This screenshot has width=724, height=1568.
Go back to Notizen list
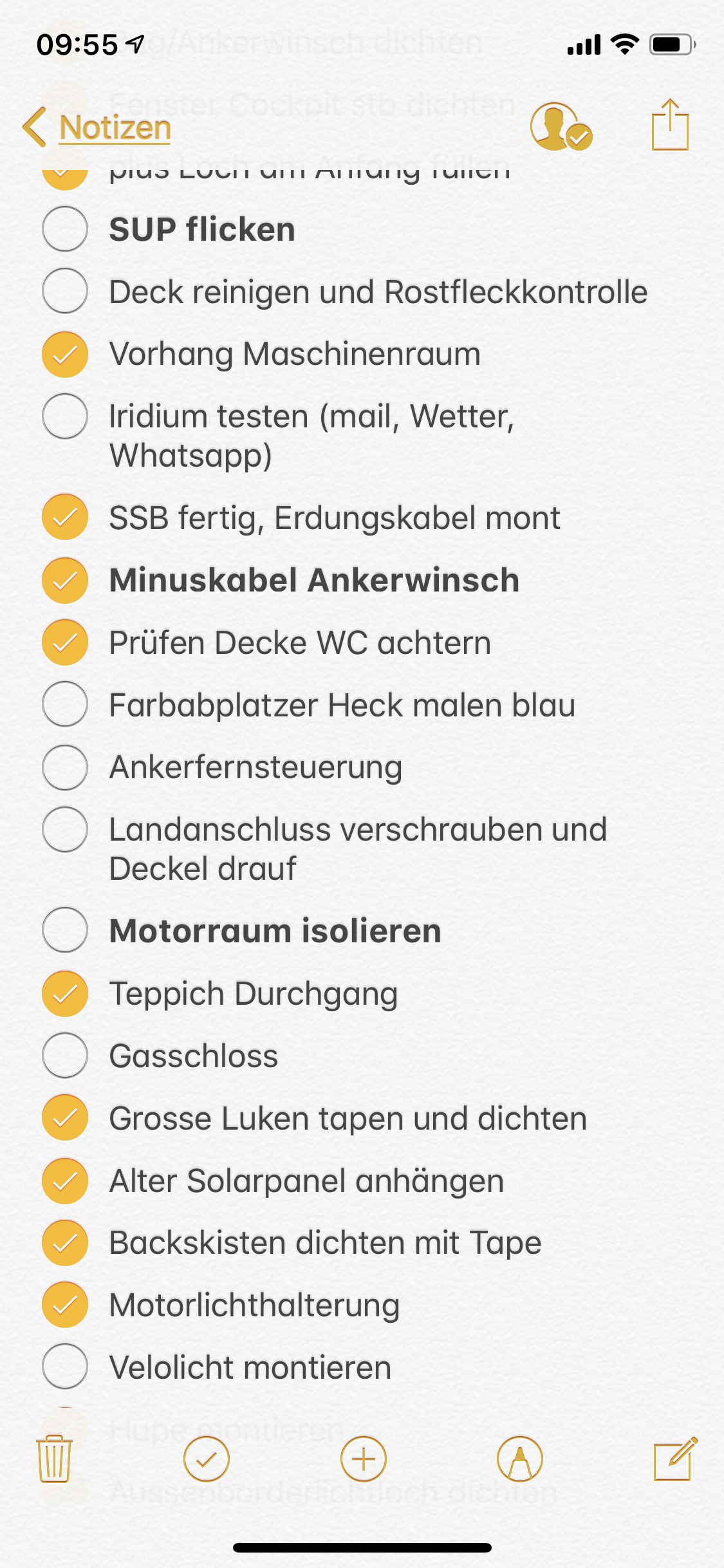coord(97,127)
